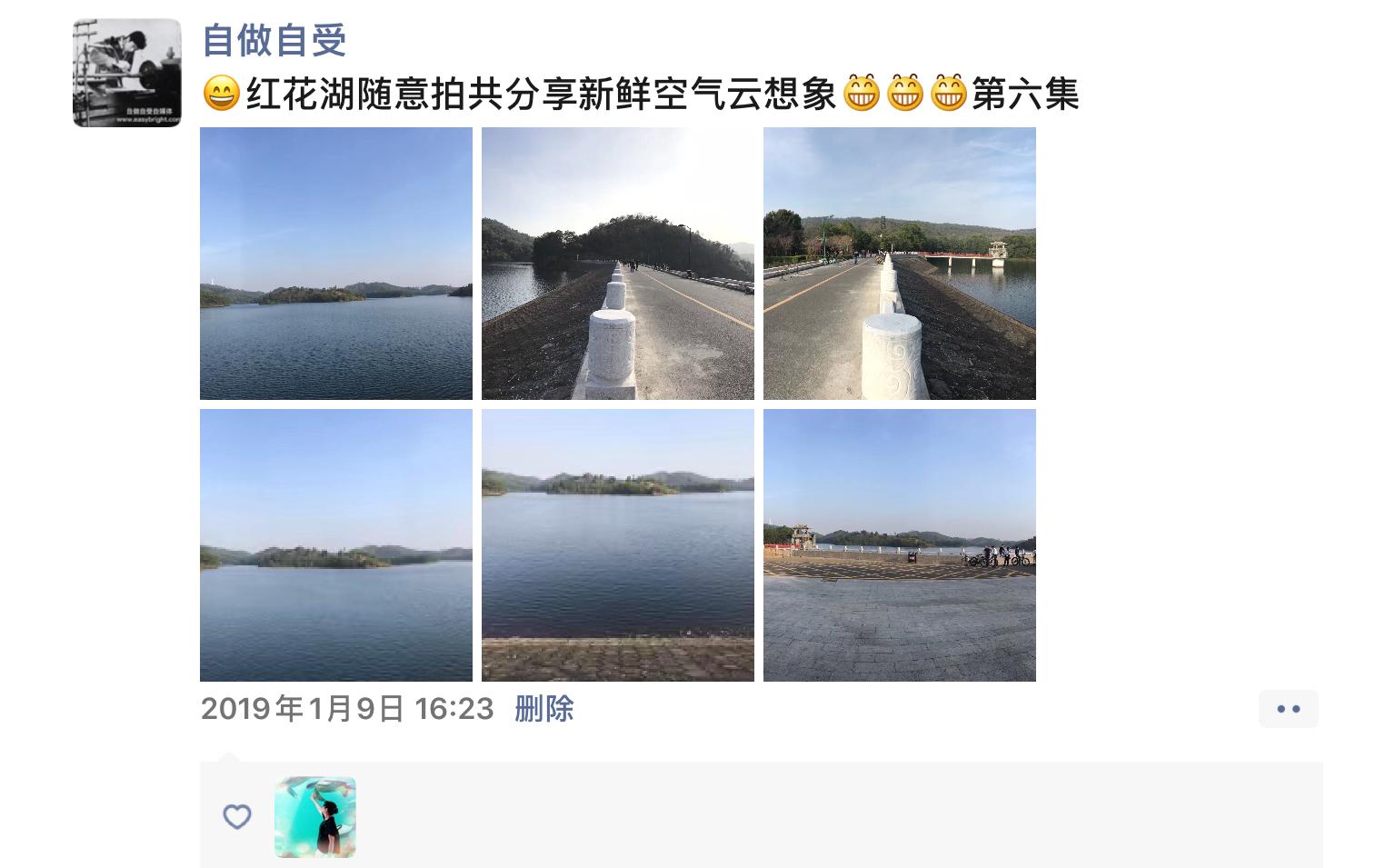Open the first photo of the open lake
1396x868 pixels.
336,264
